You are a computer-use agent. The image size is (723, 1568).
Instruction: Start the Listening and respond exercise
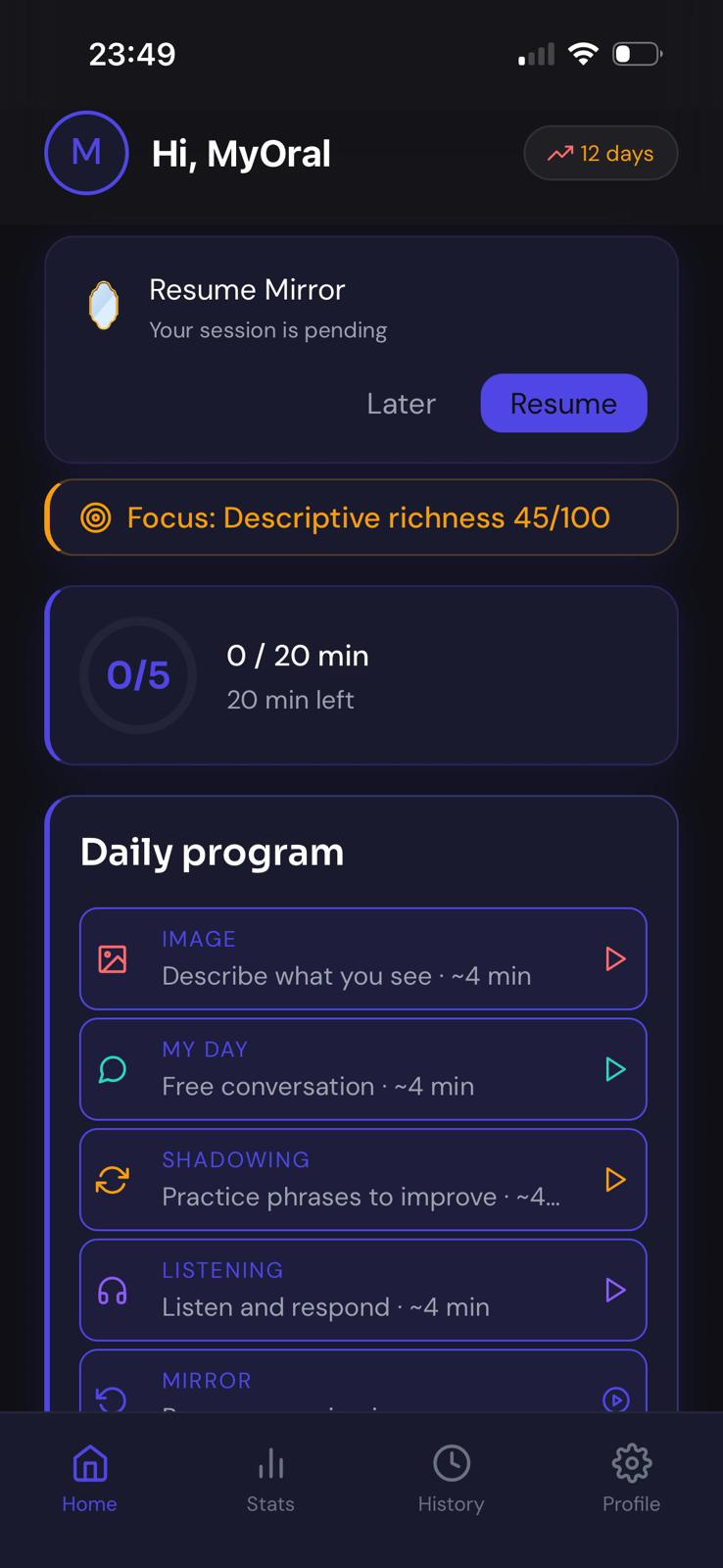point(362,1290)
